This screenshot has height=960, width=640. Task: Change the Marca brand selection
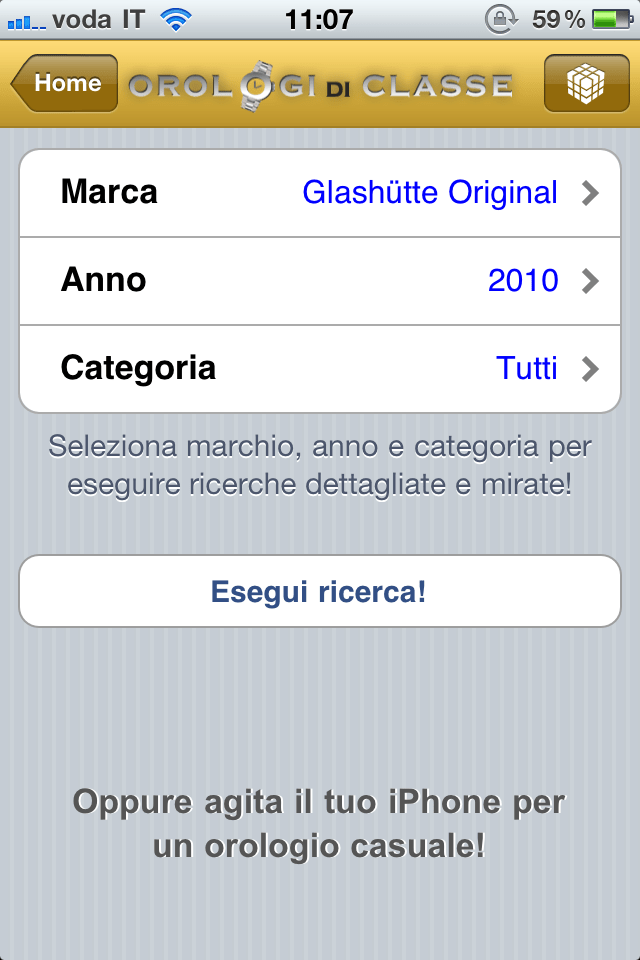(x=320, y=193)
